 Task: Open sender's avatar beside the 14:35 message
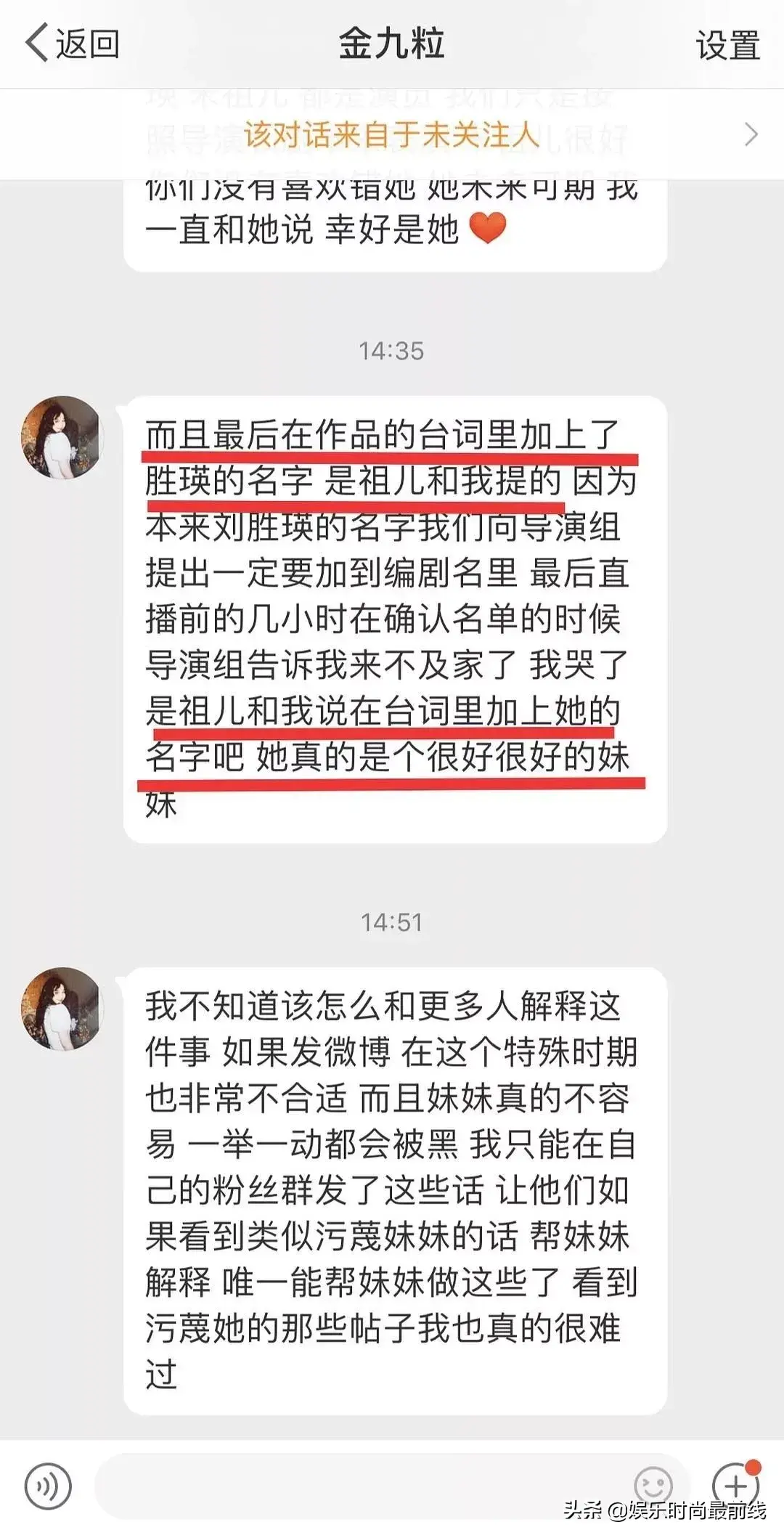pos(61,437)
